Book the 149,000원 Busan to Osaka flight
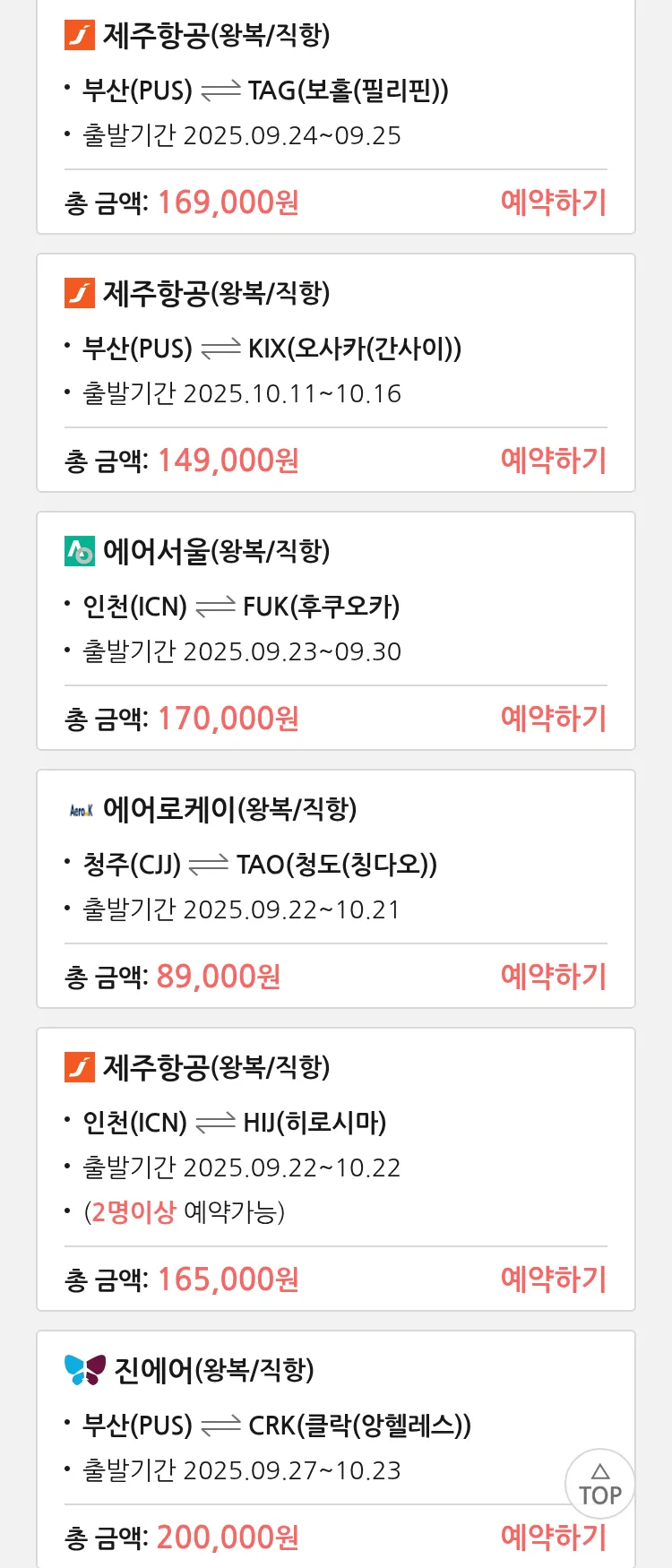672x1568 pixels. click(553, 461)
